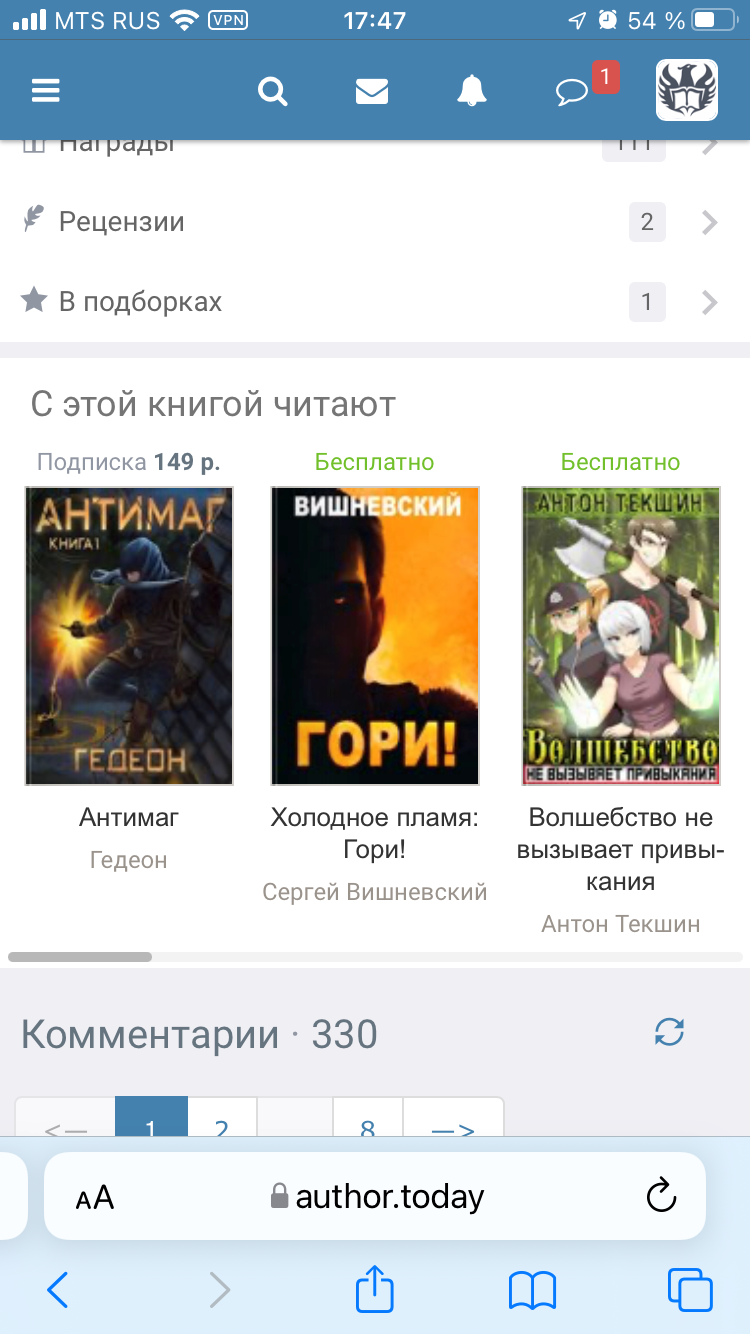Jump to comments page 8
The height and width of the screenshot is (1334, 750).
(368, 1126)
